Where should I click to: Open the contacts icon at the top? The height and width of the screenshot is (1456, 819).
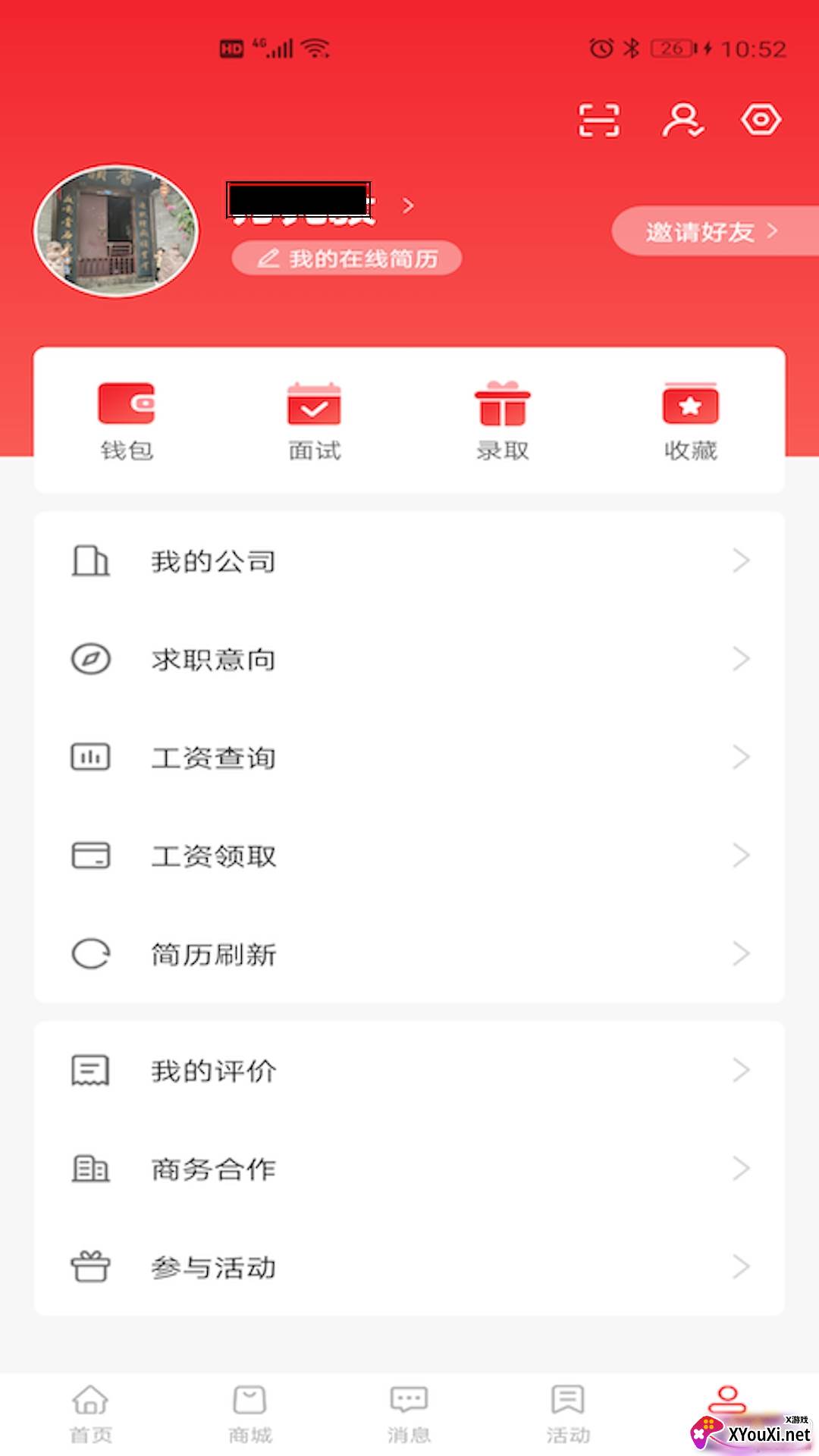coord(683,119)
